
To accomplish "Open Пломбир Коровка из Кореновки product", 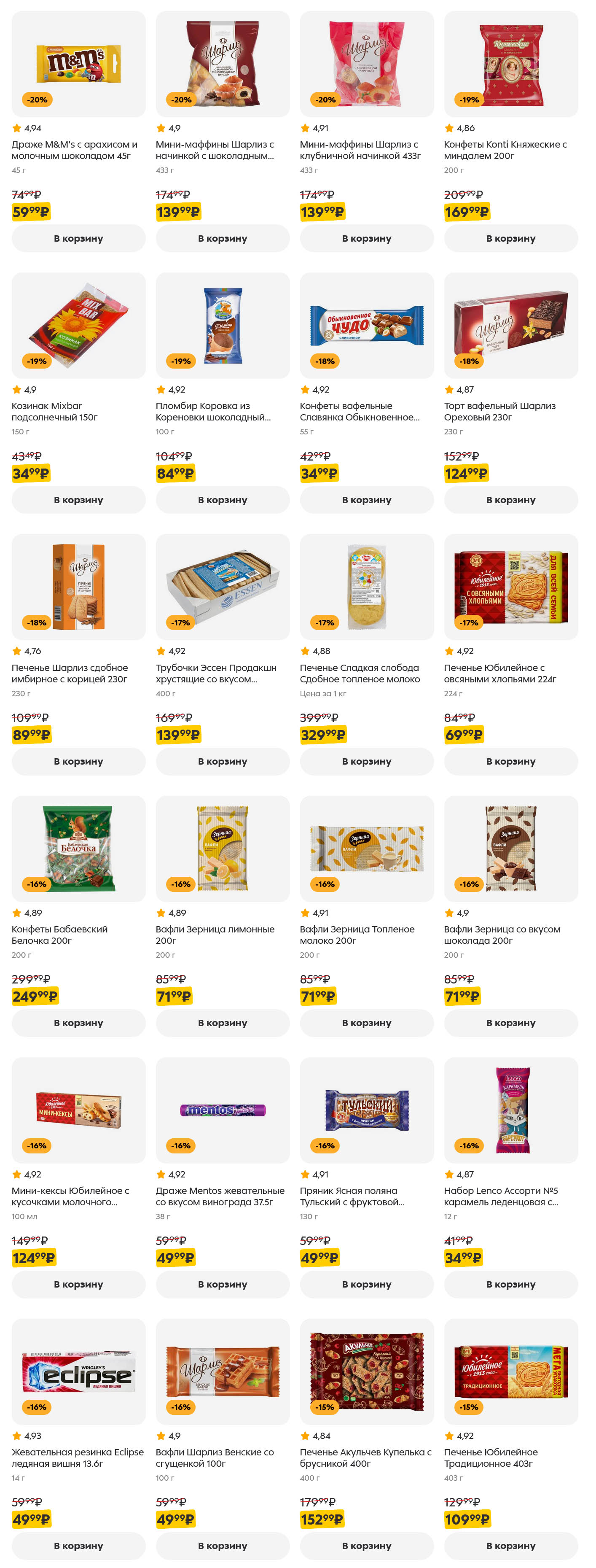I will [222, 411].
